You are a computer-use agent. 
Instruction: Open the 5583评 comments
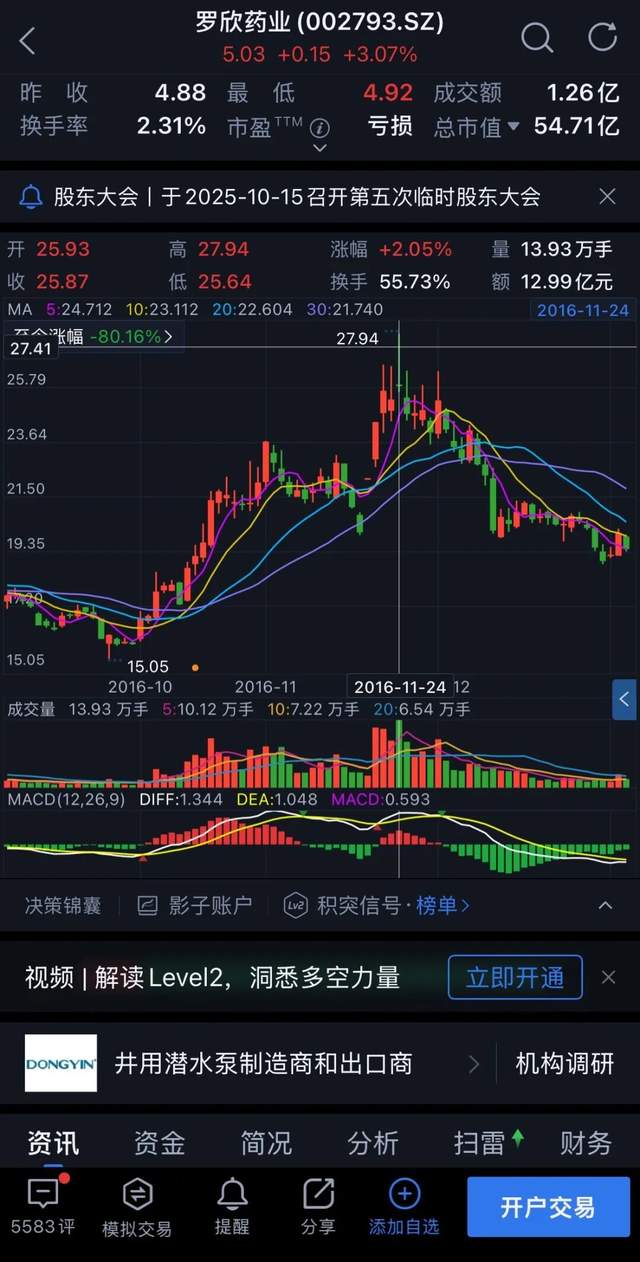[43, 1205]
